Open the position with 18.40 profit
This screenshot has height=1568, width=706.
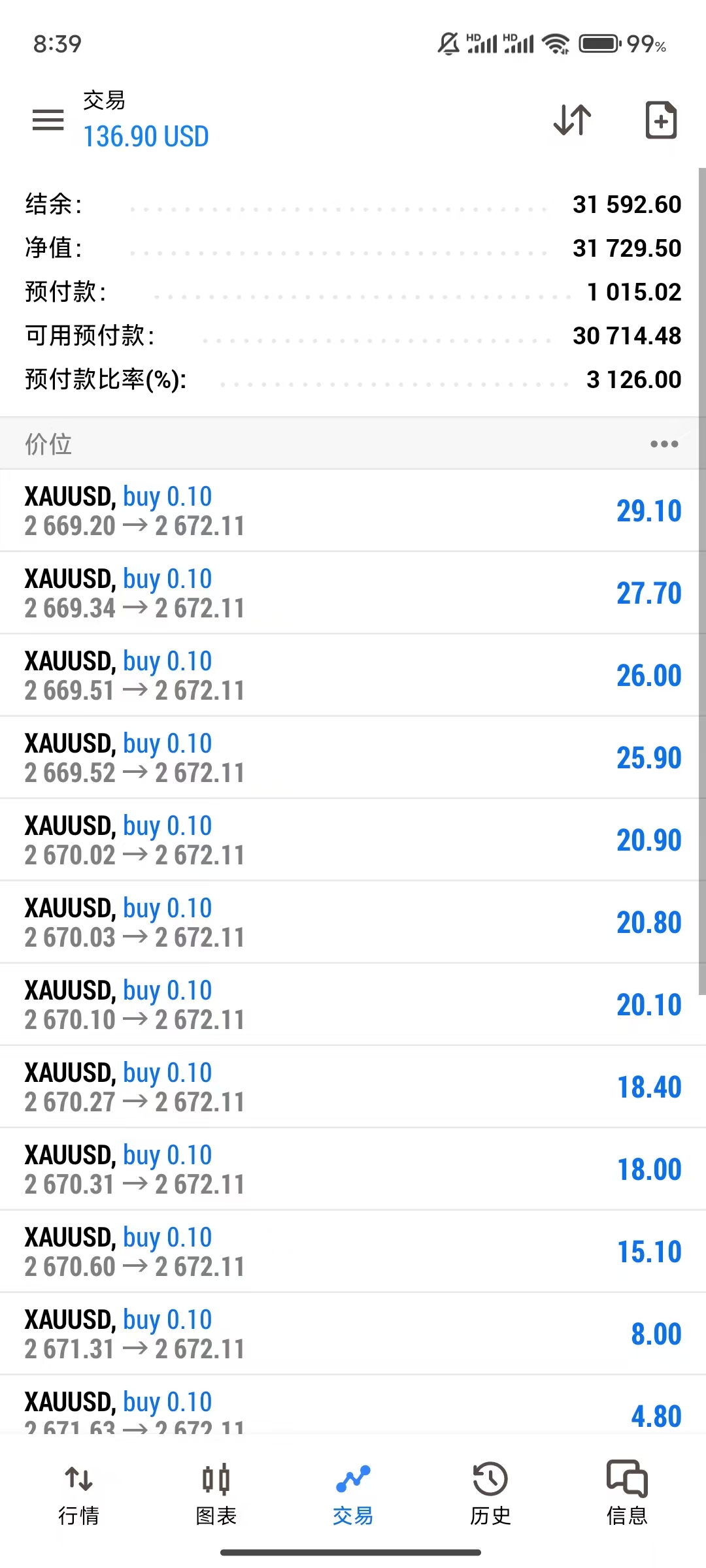pos(353,1087)
